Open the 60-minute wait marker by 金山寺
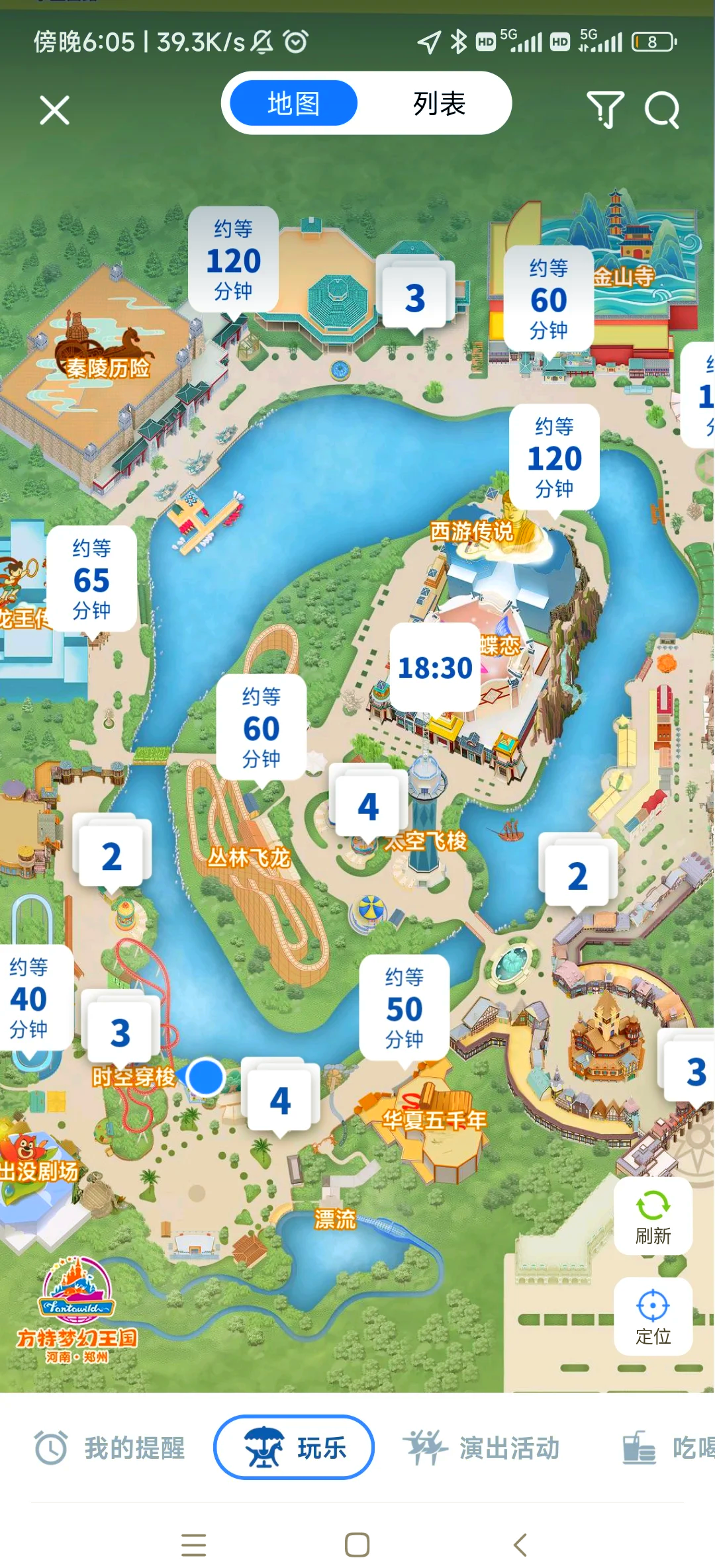Image resolution: width=715 pixels, height=1568 pixels. [x=548, y=299]
